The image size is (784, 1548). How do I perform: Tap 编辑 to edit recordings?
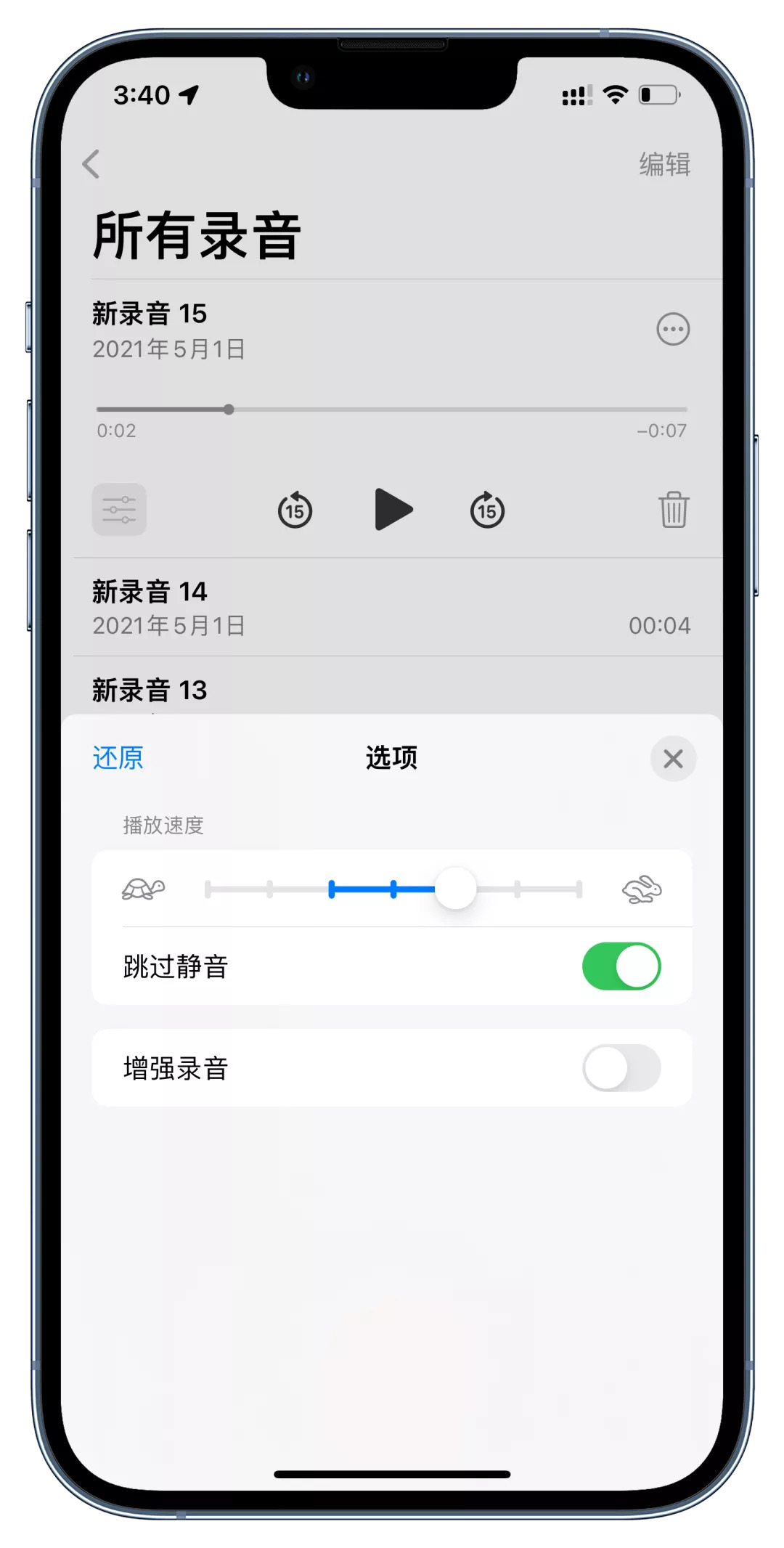click(x=664, y=164)
